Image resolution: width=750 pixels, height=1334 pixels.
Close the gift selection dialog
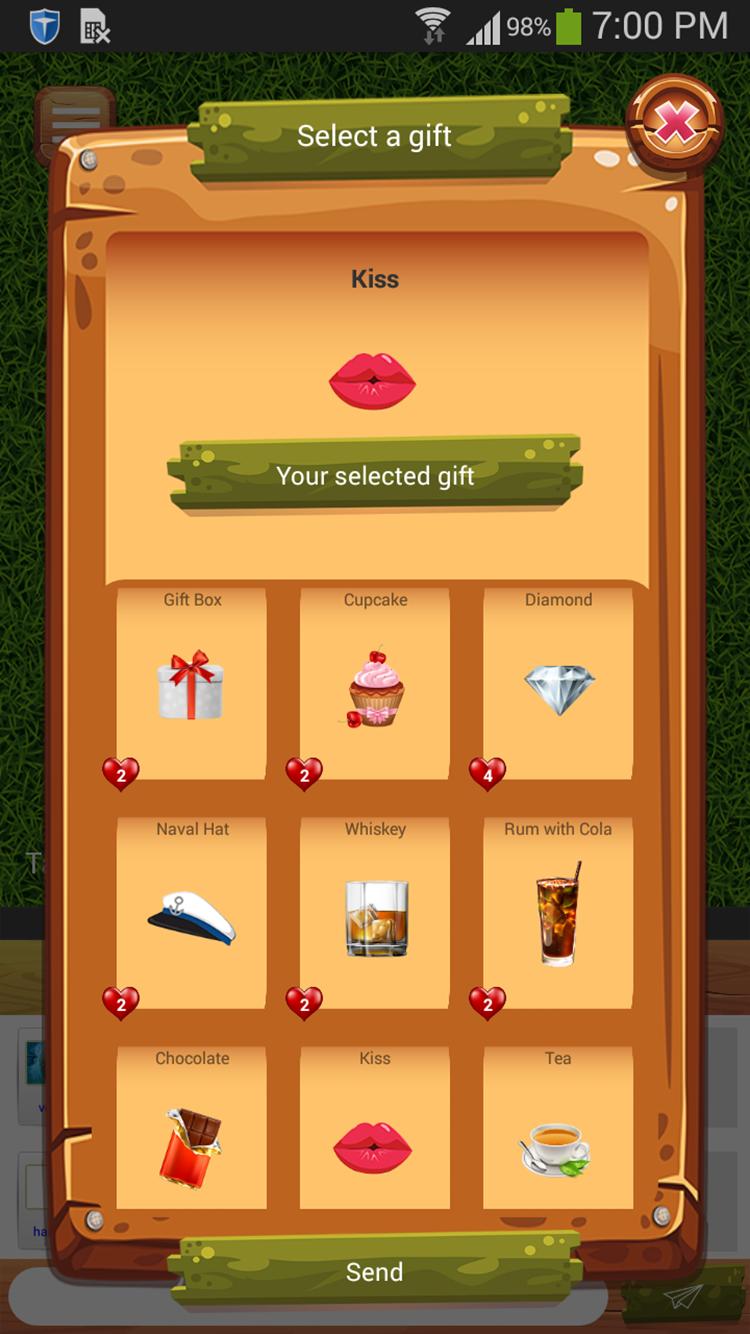pyautogui.click(x=676, y=124)
